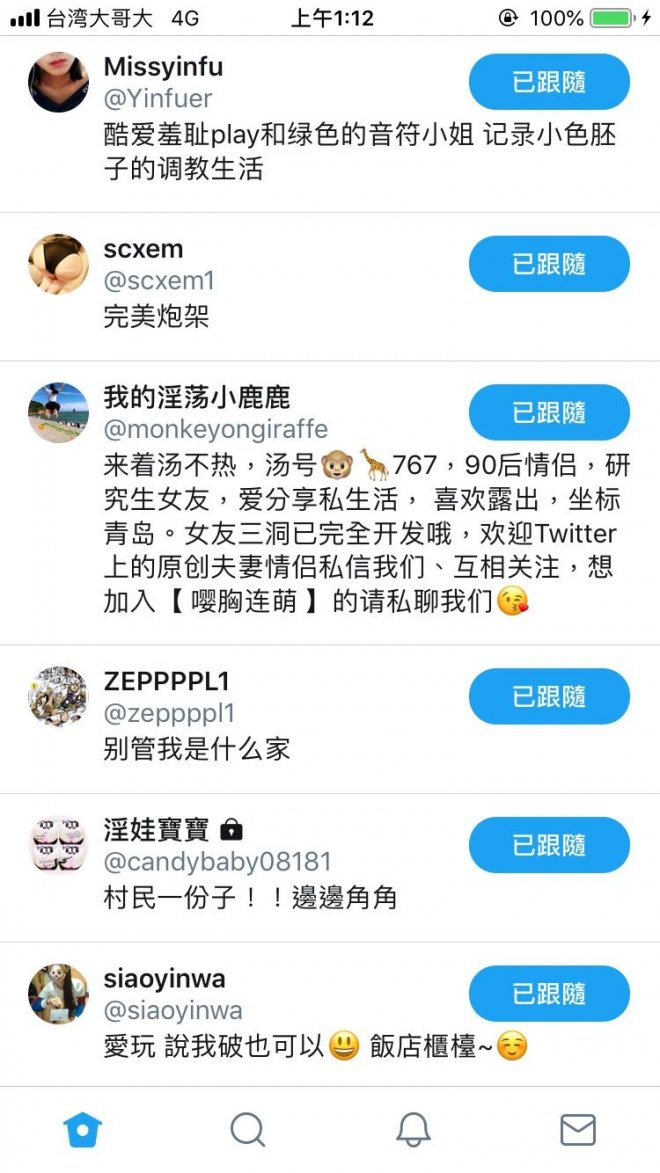Unfollow the scxem account

[x=549, y=264]
